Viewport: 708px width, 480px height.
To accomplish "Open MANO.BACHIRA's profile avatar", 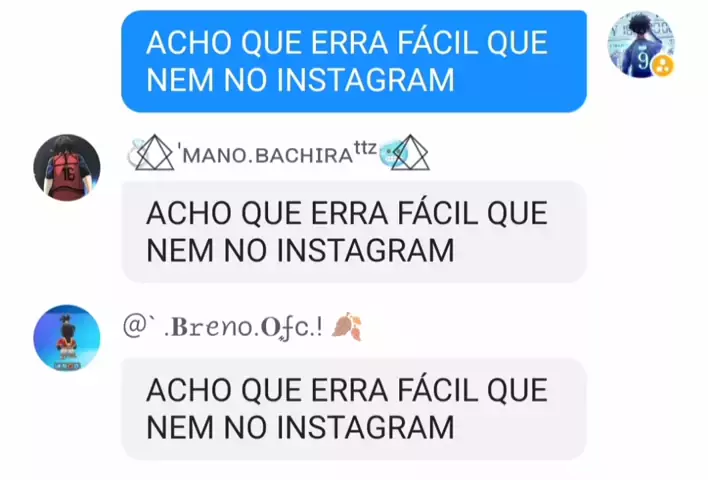I will [67, 167].
